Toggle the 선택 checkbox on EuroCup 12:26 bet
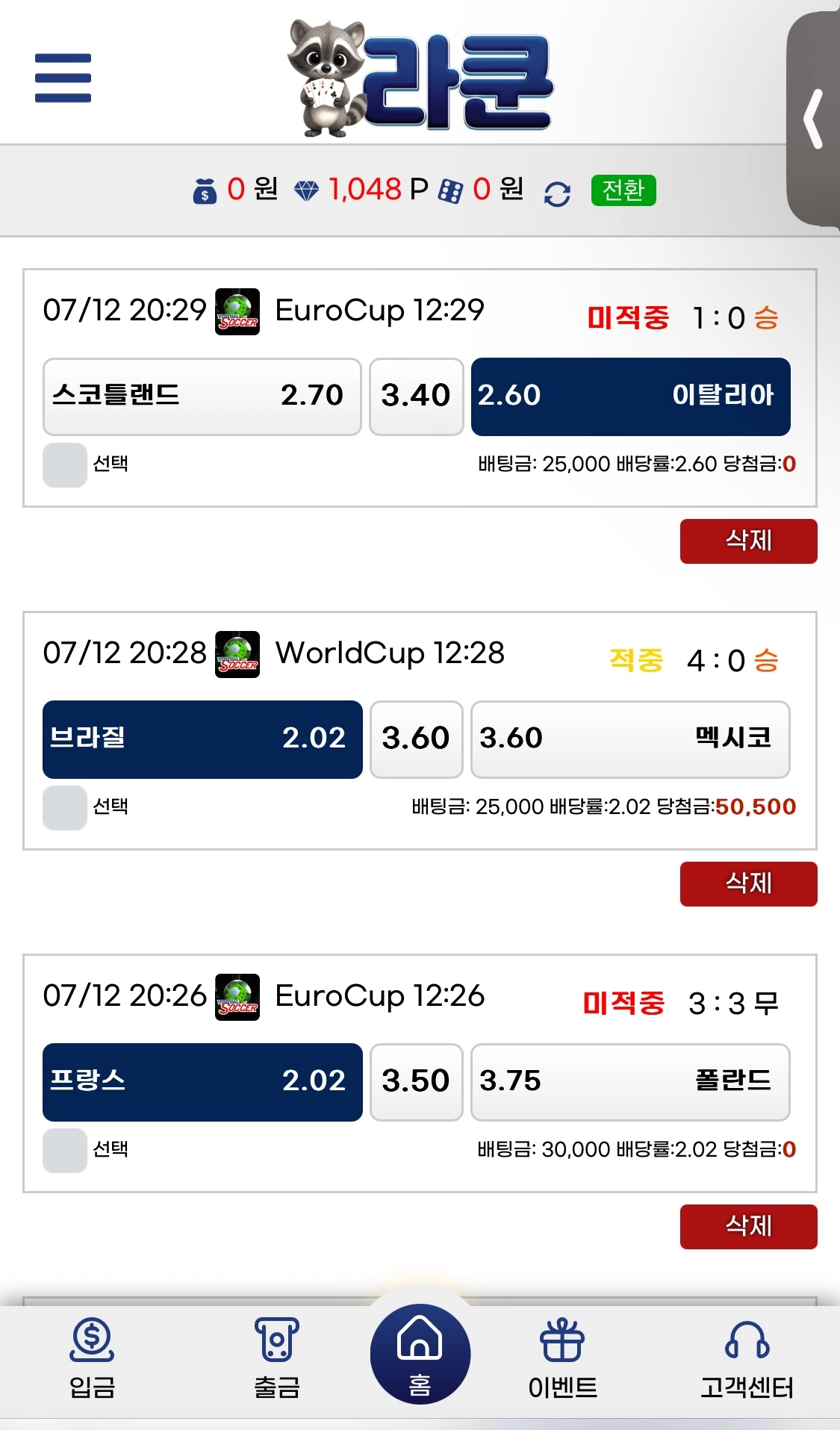The width and height of the screenshot is (840, 1430). [x=64, y=1150]
